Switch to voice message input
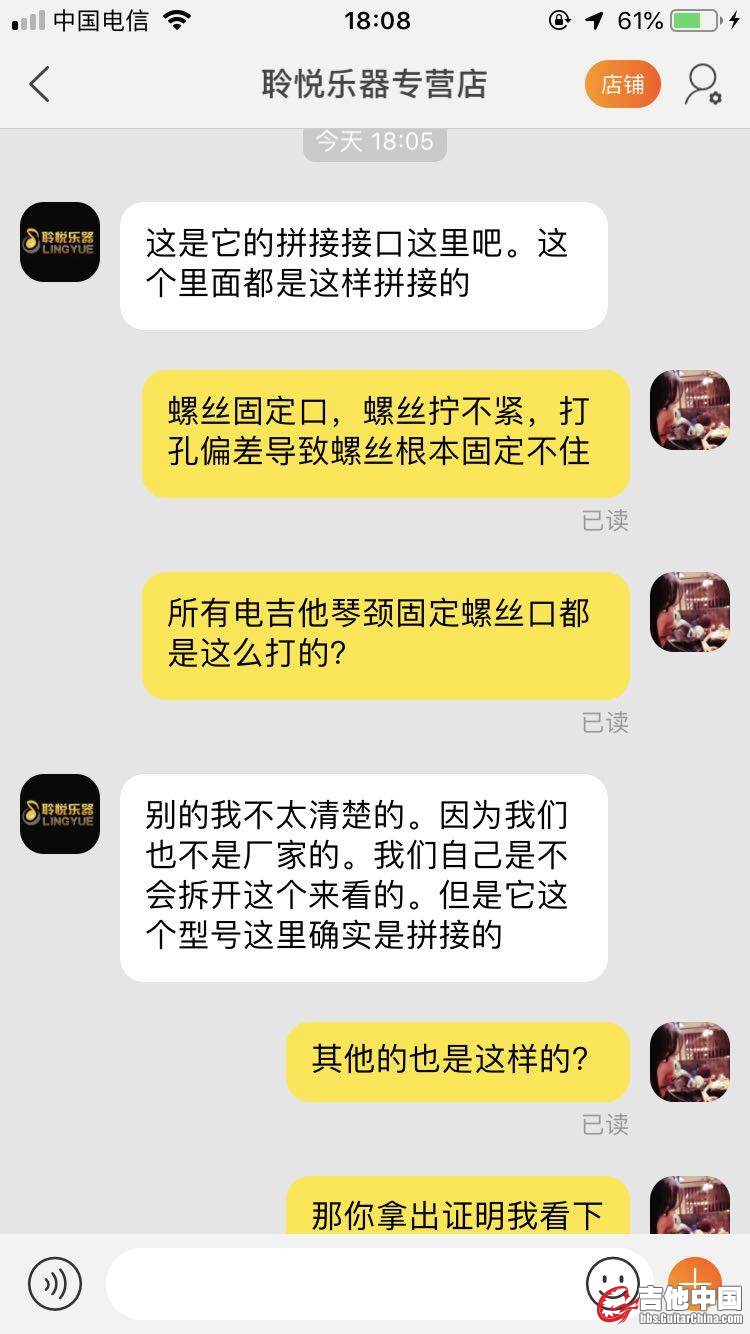Image resolution: width=750 pixels, height=1334 pixels. [x=54, y=1283]
